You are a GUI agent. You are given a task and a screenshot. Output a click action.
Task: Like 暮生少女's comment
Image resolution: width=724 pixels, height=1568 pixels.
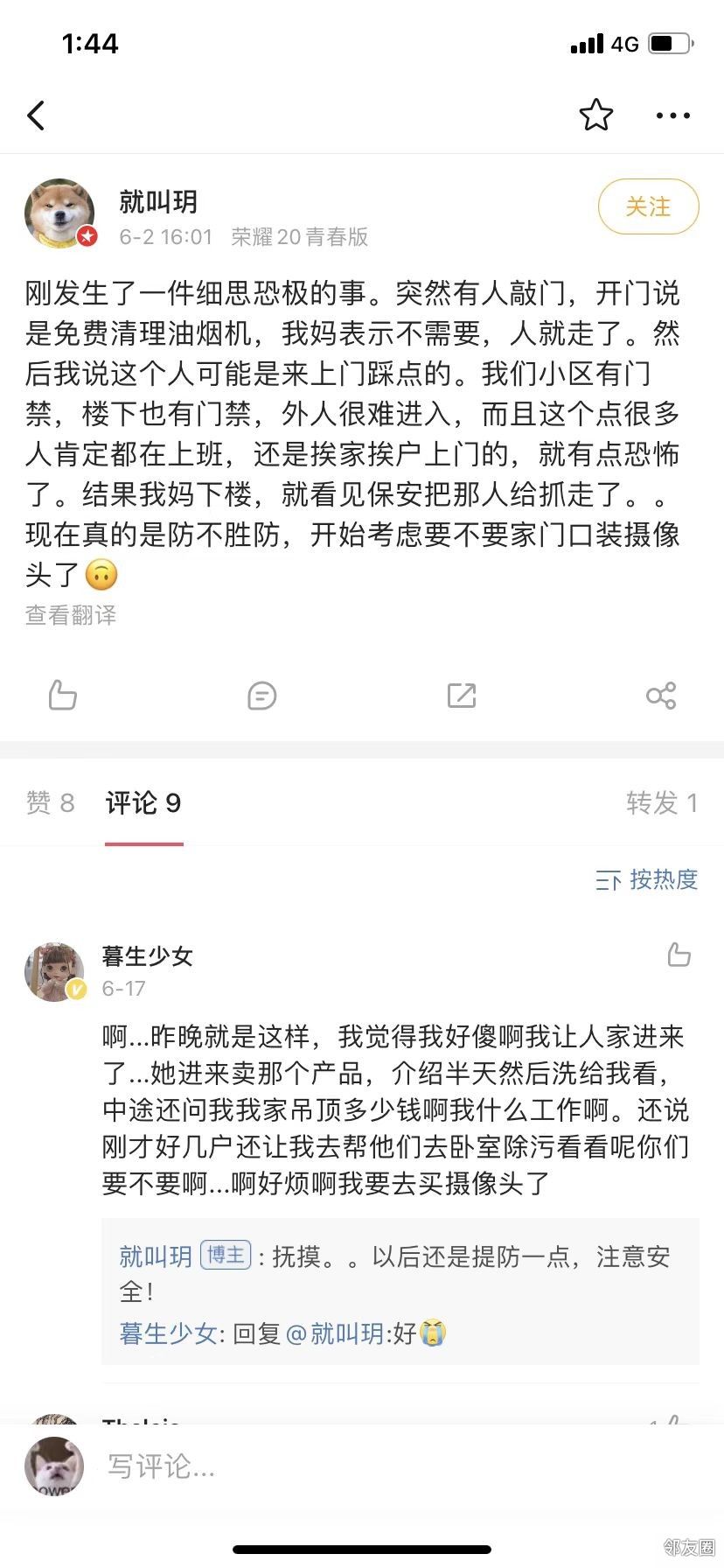[679, 955]
